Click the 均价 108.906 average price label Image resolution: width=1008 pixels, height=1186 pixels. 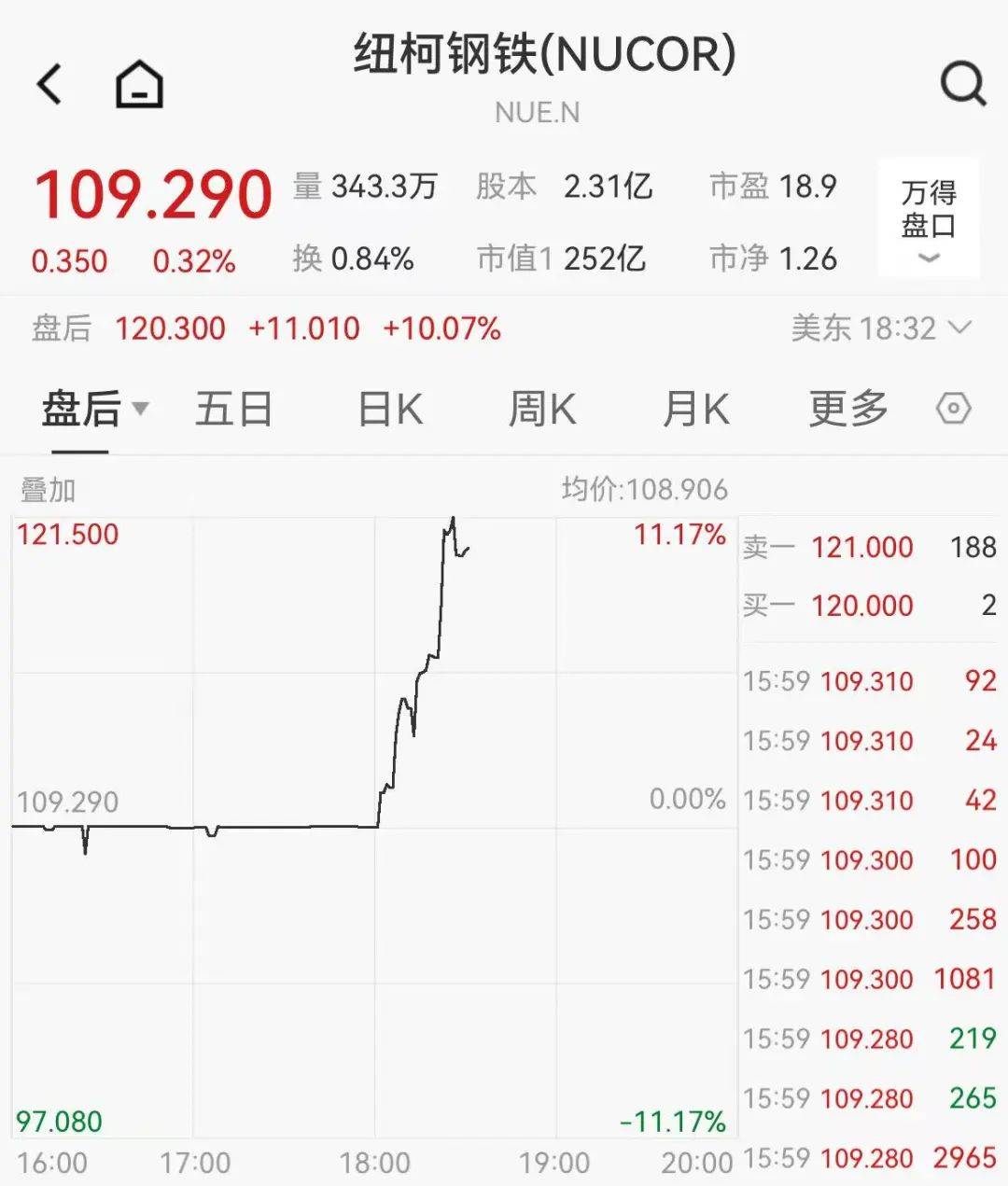click(x=643, y=488)
